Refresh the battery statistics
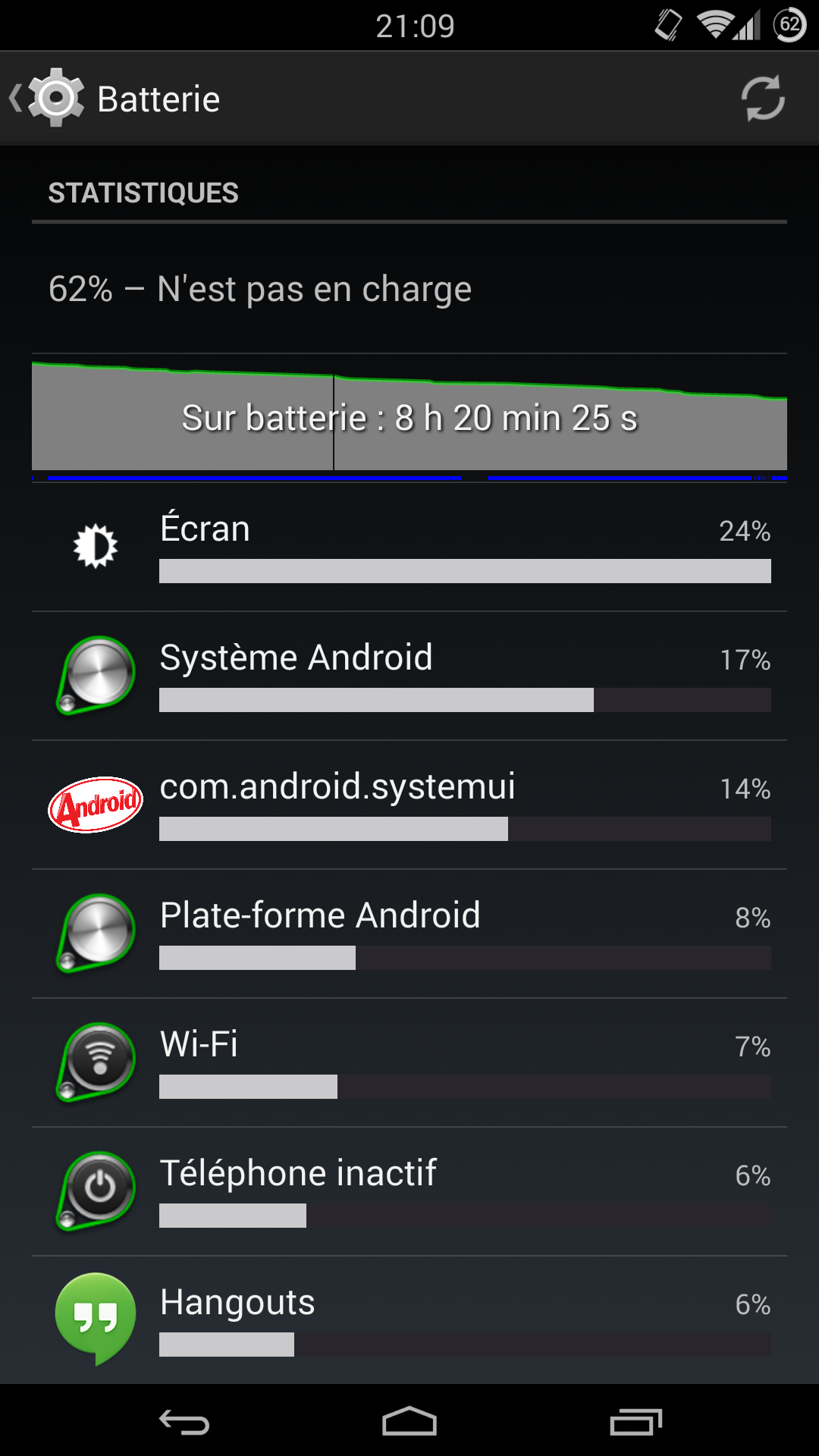819x1456 pixels. [x=762, y=99]
